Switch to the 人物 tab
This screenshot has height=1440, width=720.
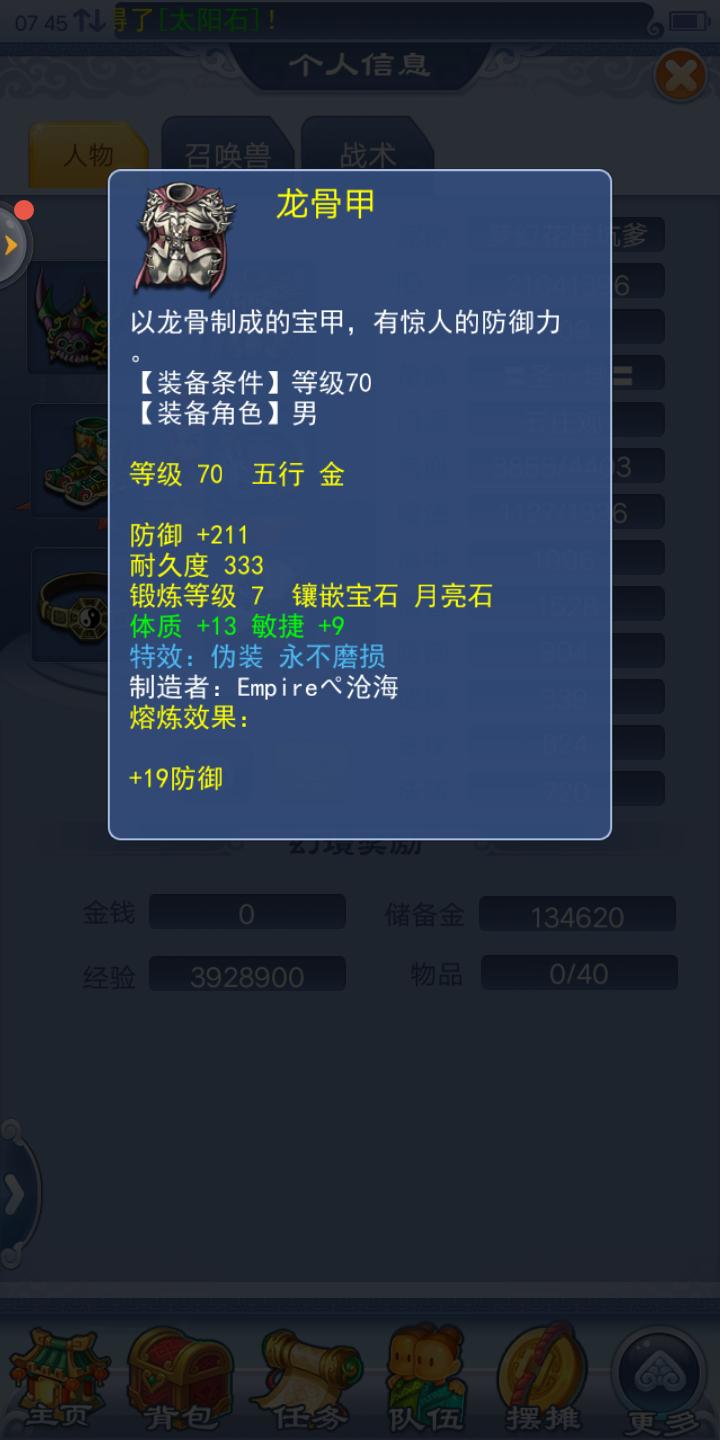click(88, 155)
